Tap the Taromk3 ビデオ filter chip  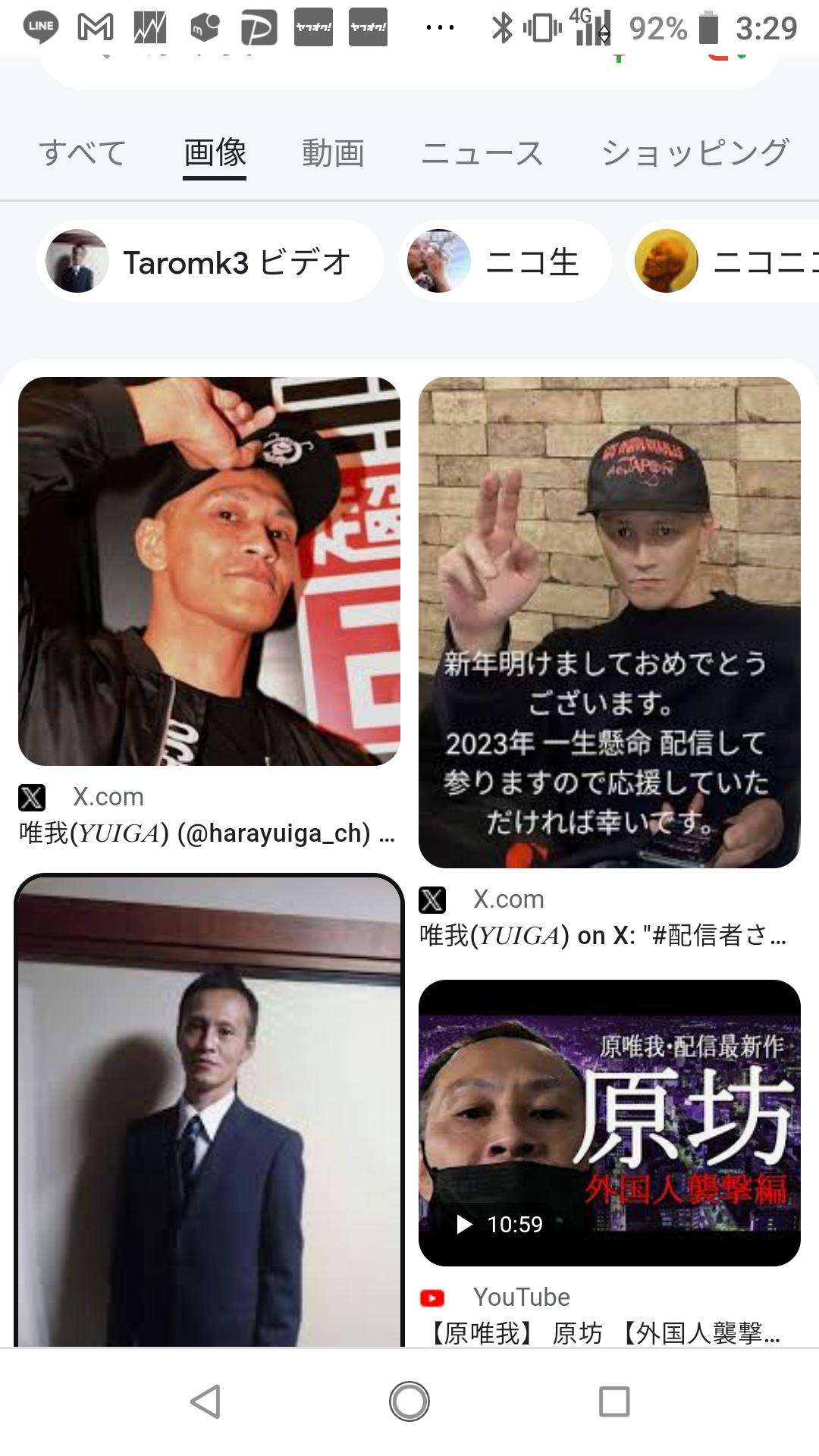(210, 262)
